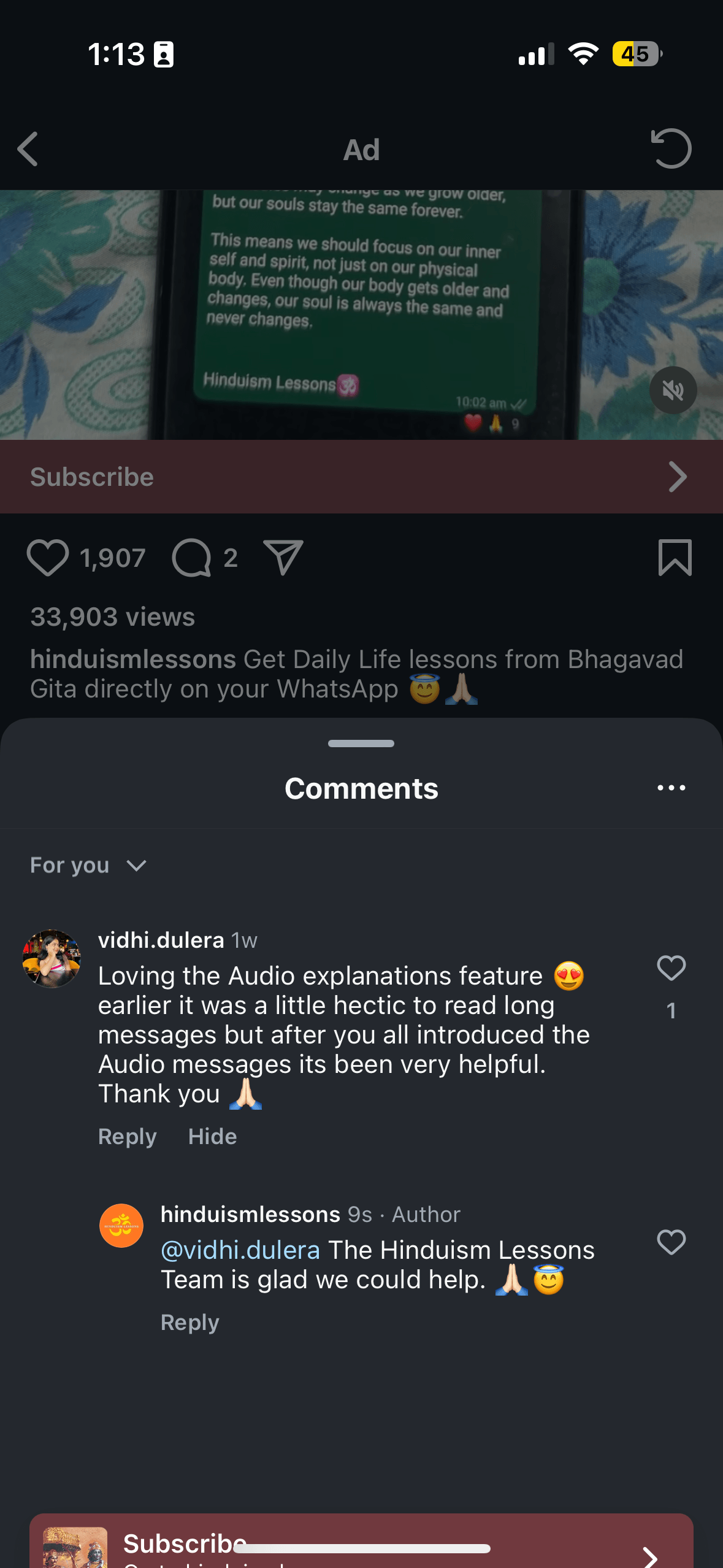Open the comment bubble icon

[x=192, y=558]
